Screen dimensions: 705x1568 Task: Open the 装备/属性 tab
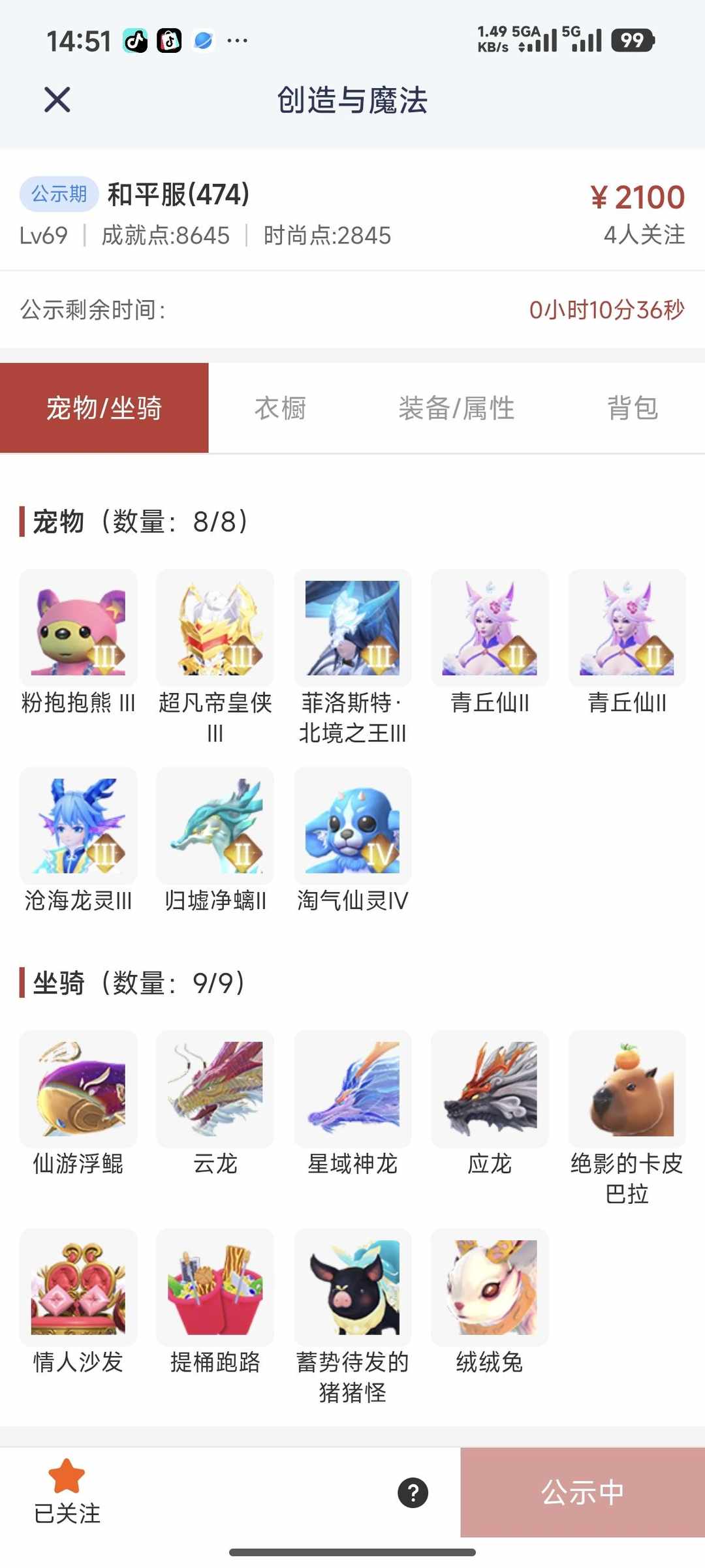click(457, 408)
